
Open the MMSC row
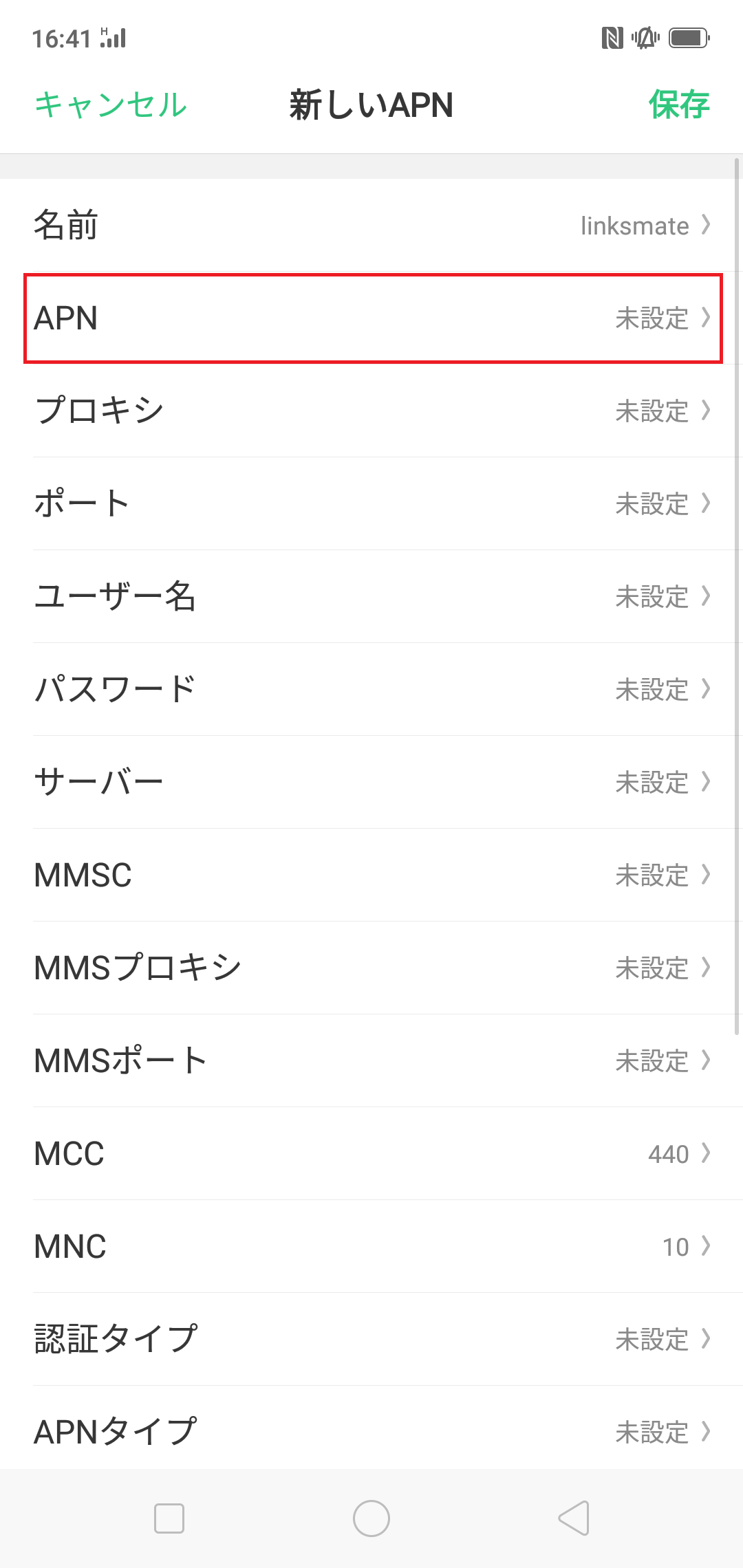point(371,875)
